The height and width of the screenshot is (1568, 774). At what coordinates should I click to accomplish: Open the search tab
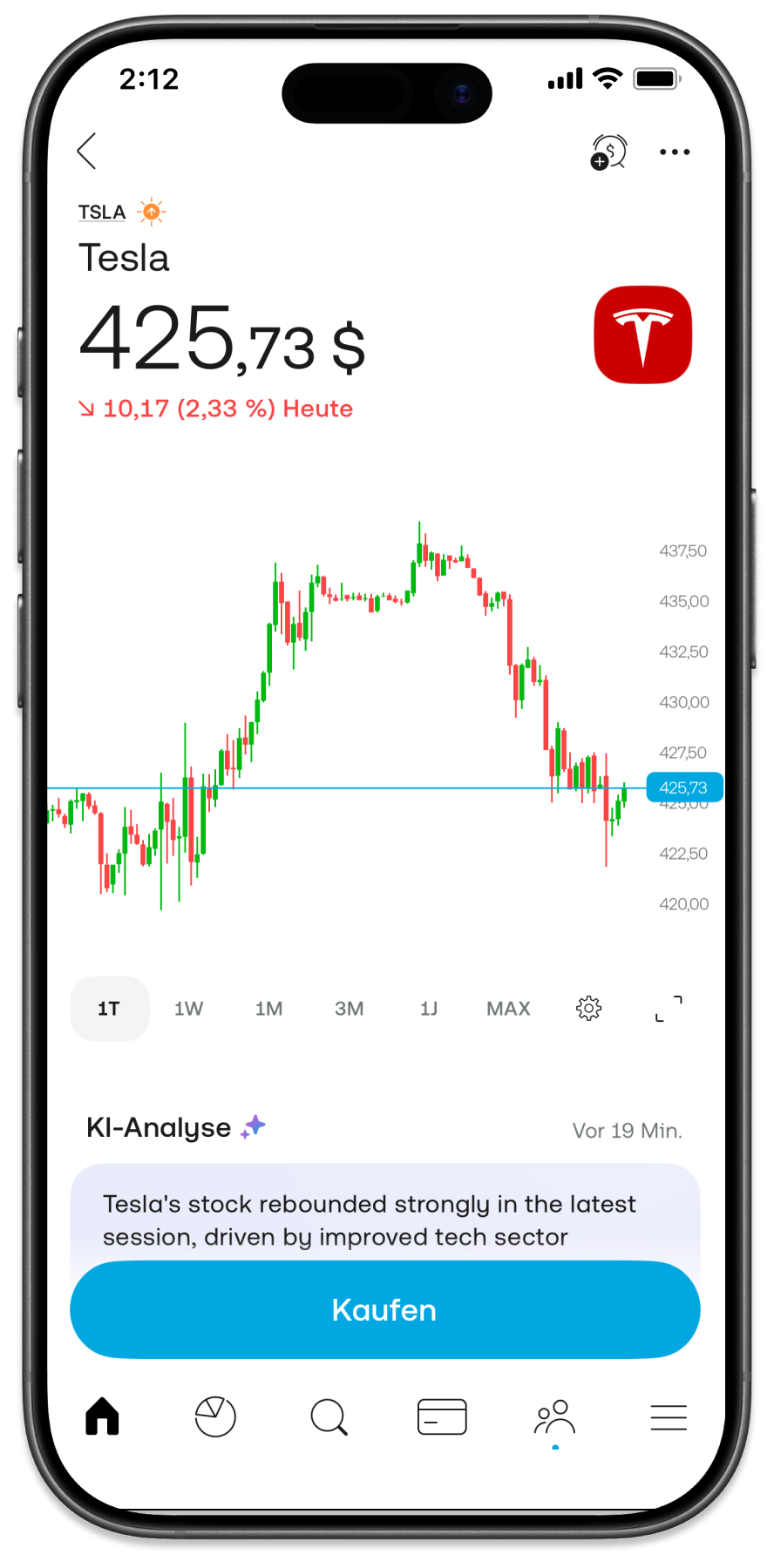(x=329, y=1416)
